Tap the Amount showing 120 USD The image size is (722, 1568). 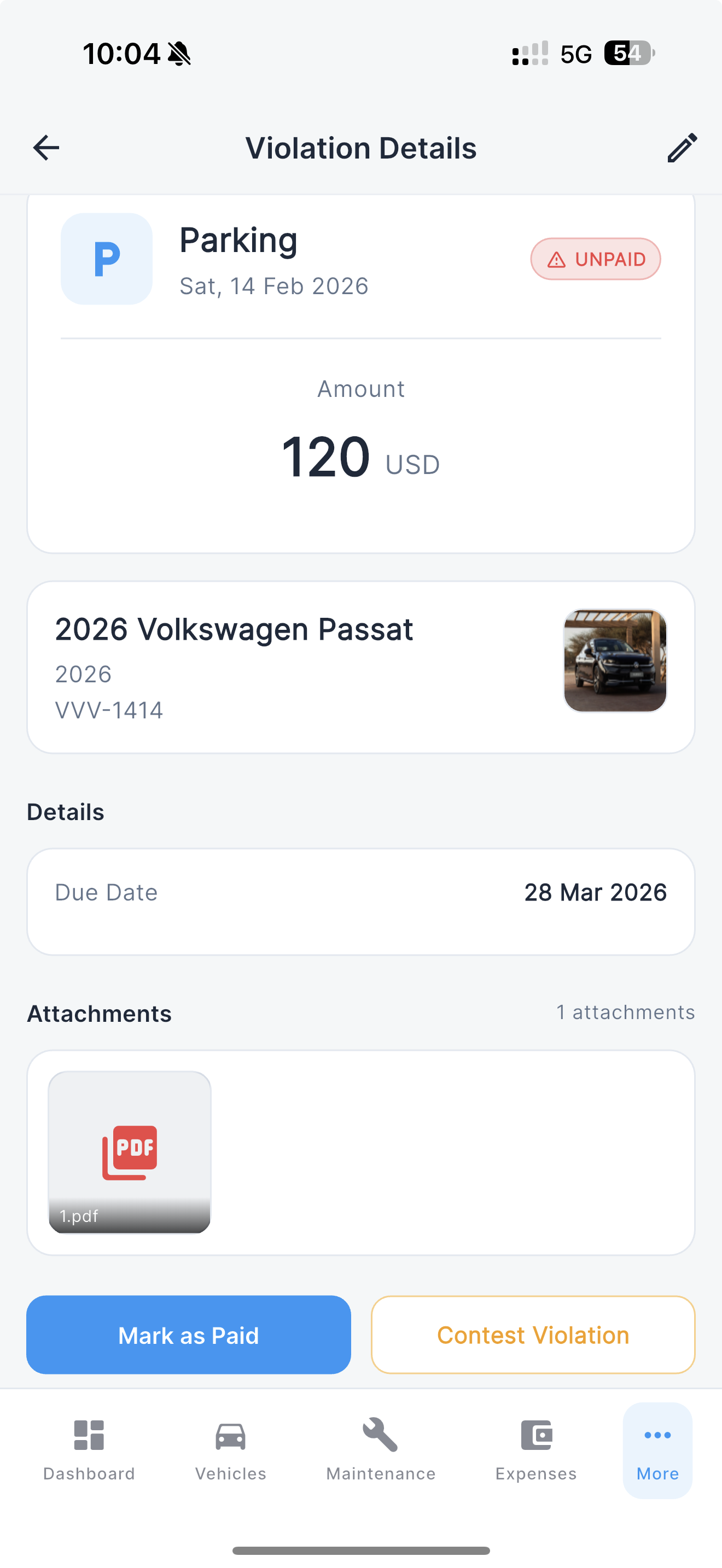(x=362, y=458)
